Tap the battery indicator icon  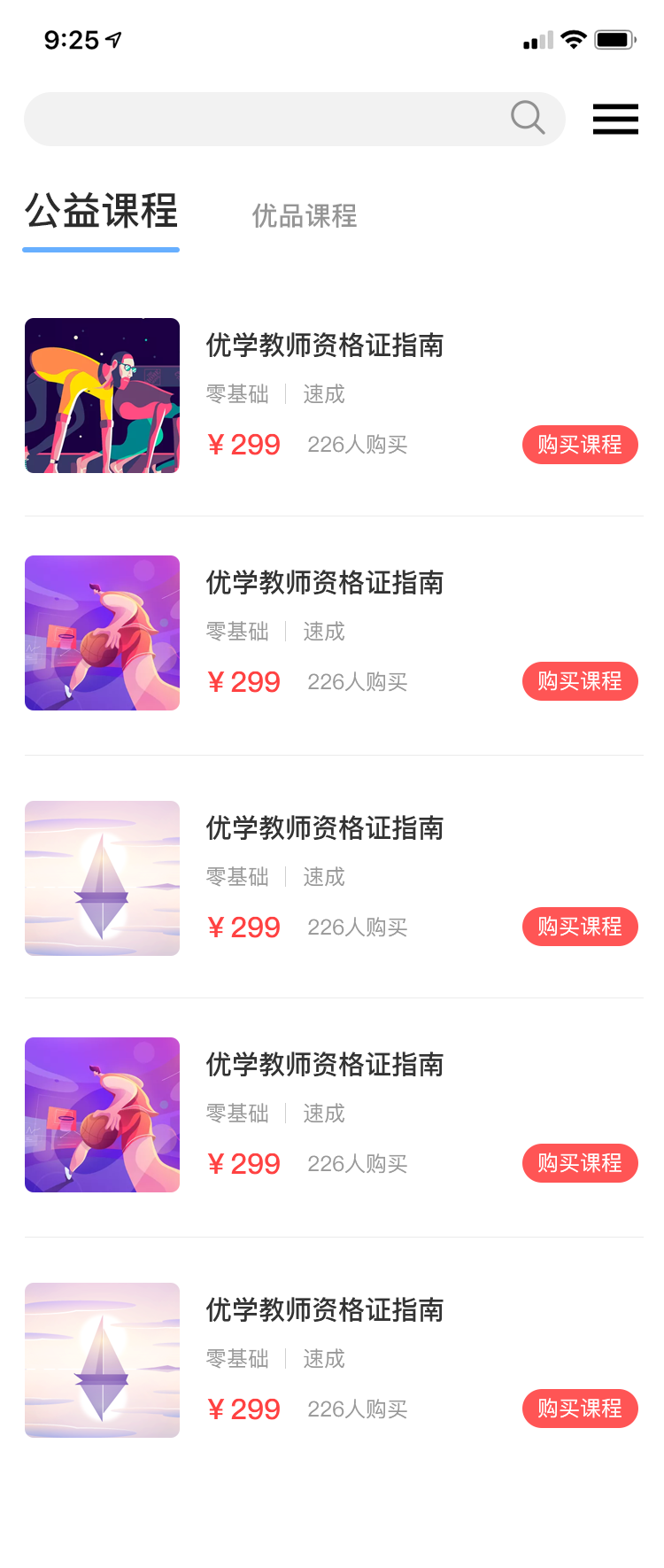[x=613, y=38]
